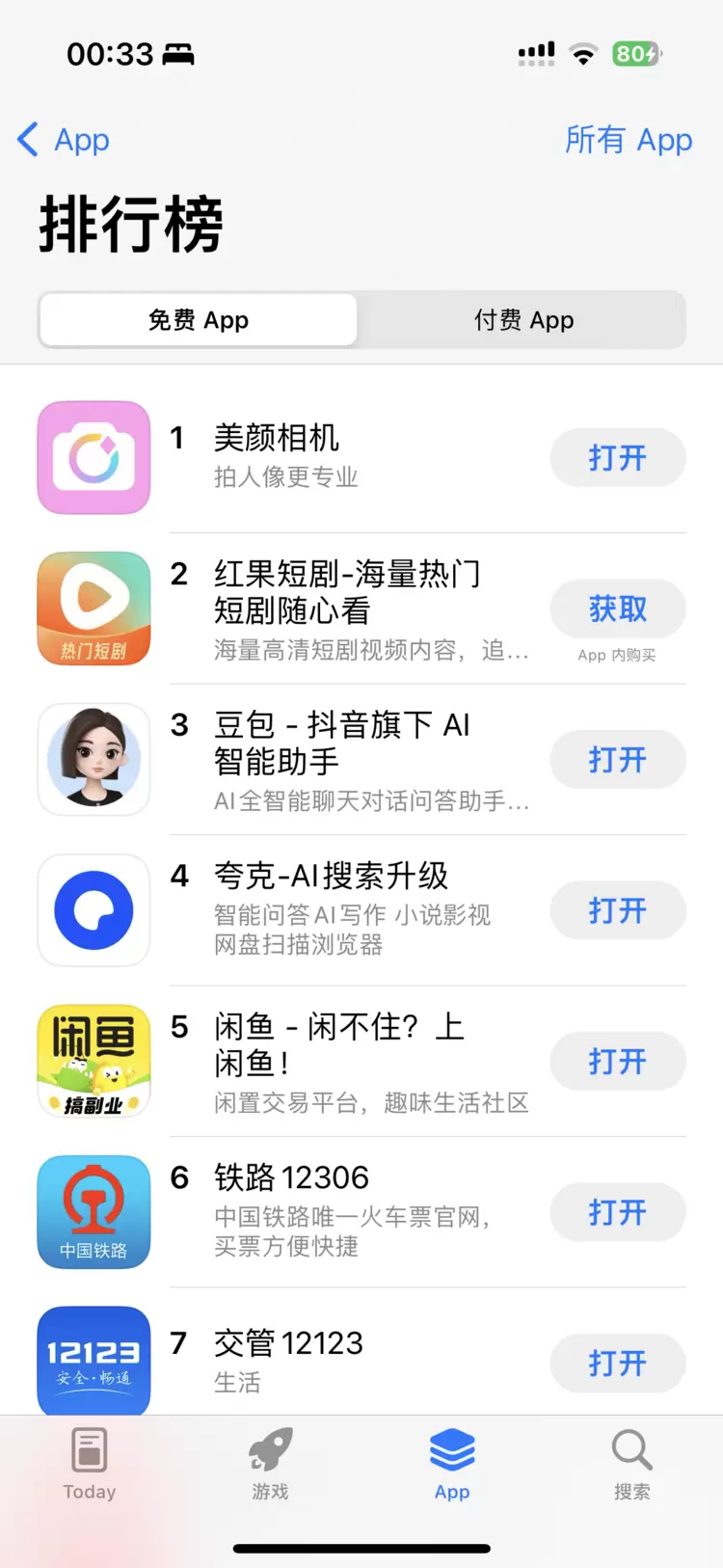Go to the 搜索 tab

(x=631, y=1464)
